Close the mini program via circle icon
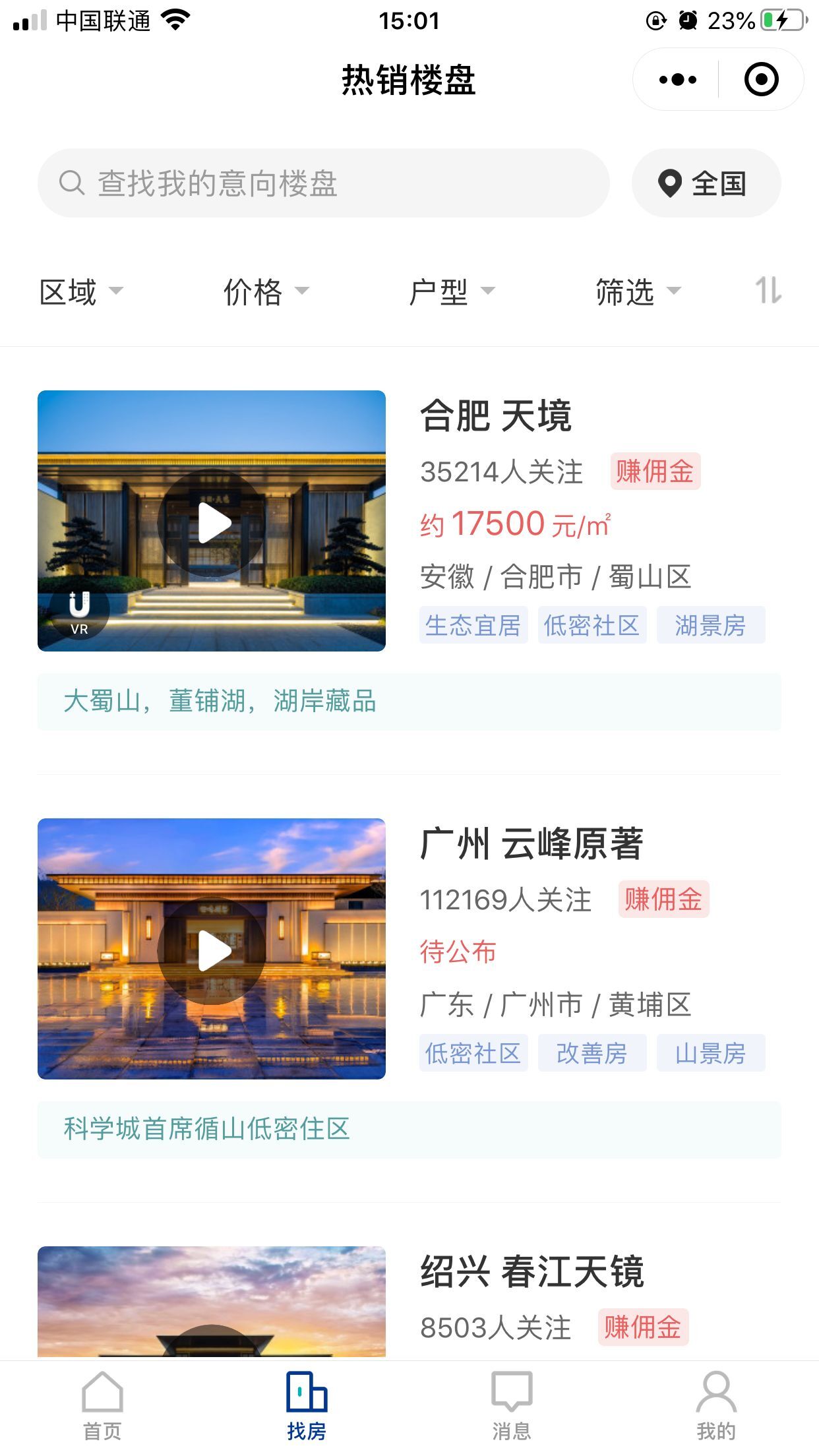The width and height of the screenshot is (819, 1456). pos(761,80)
